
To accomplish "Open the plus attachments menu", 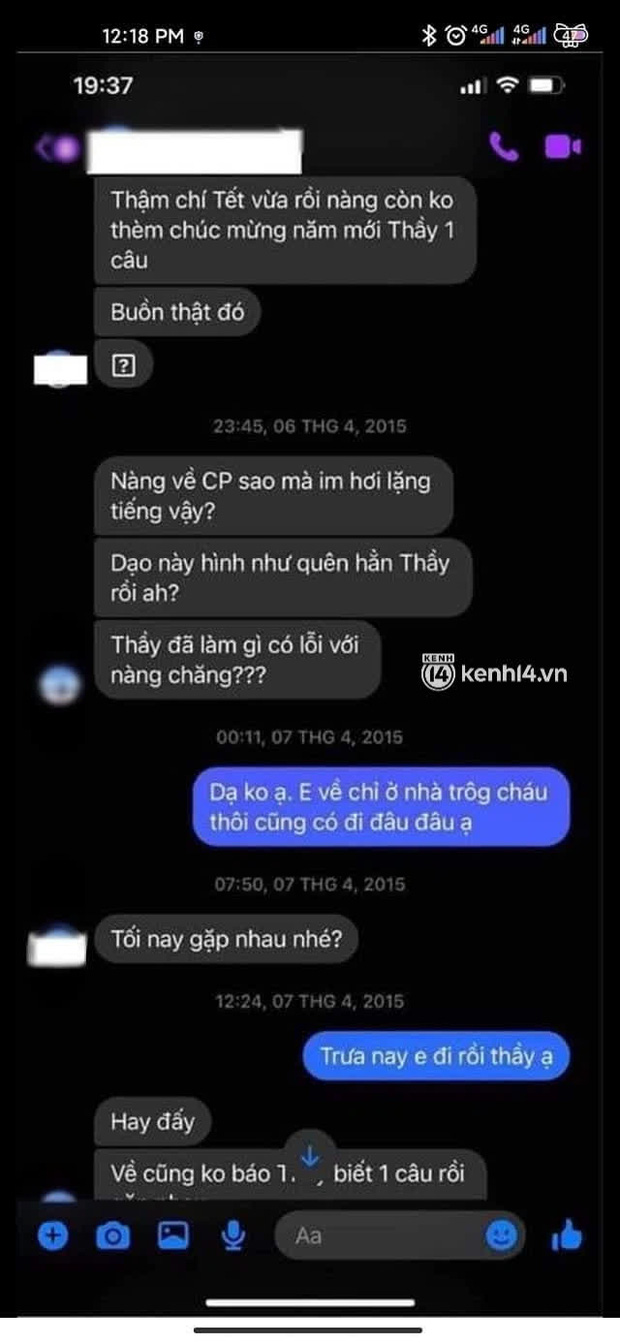I will [52, 1236].
